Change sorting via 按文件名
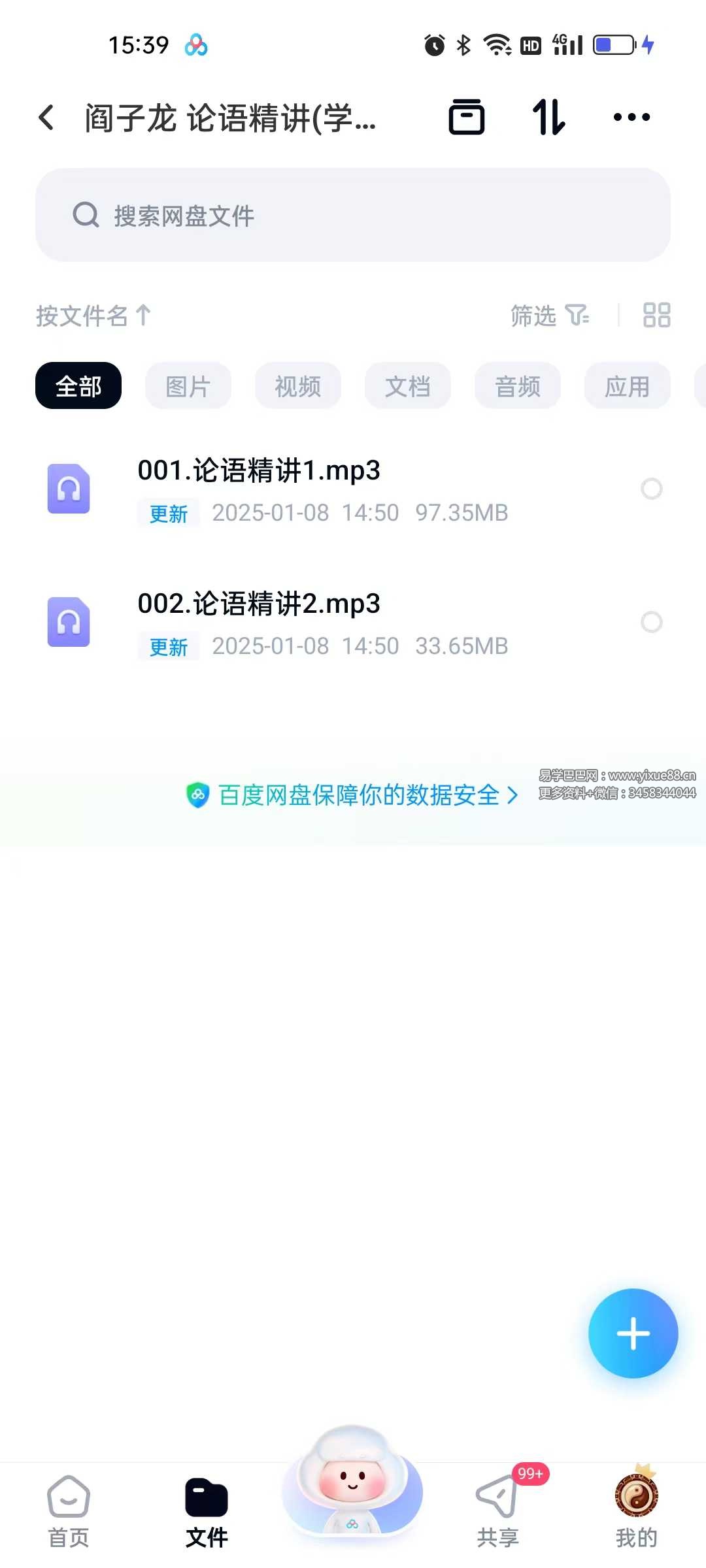Viewport: 706px width, 1568px height. click(x=93, y=316)
